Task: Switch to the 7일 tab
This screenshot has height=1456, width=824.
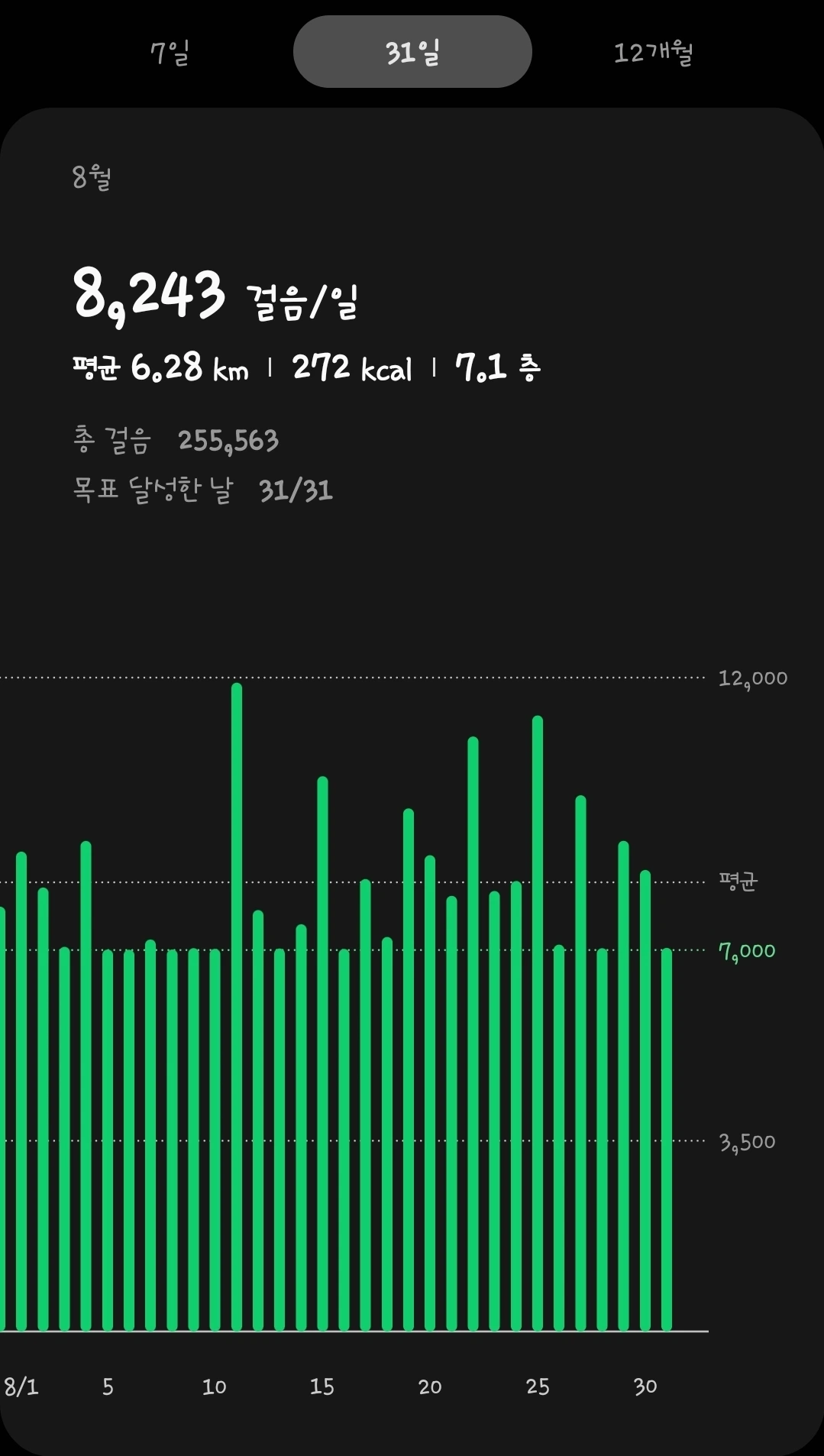Action: coord(170,52)
